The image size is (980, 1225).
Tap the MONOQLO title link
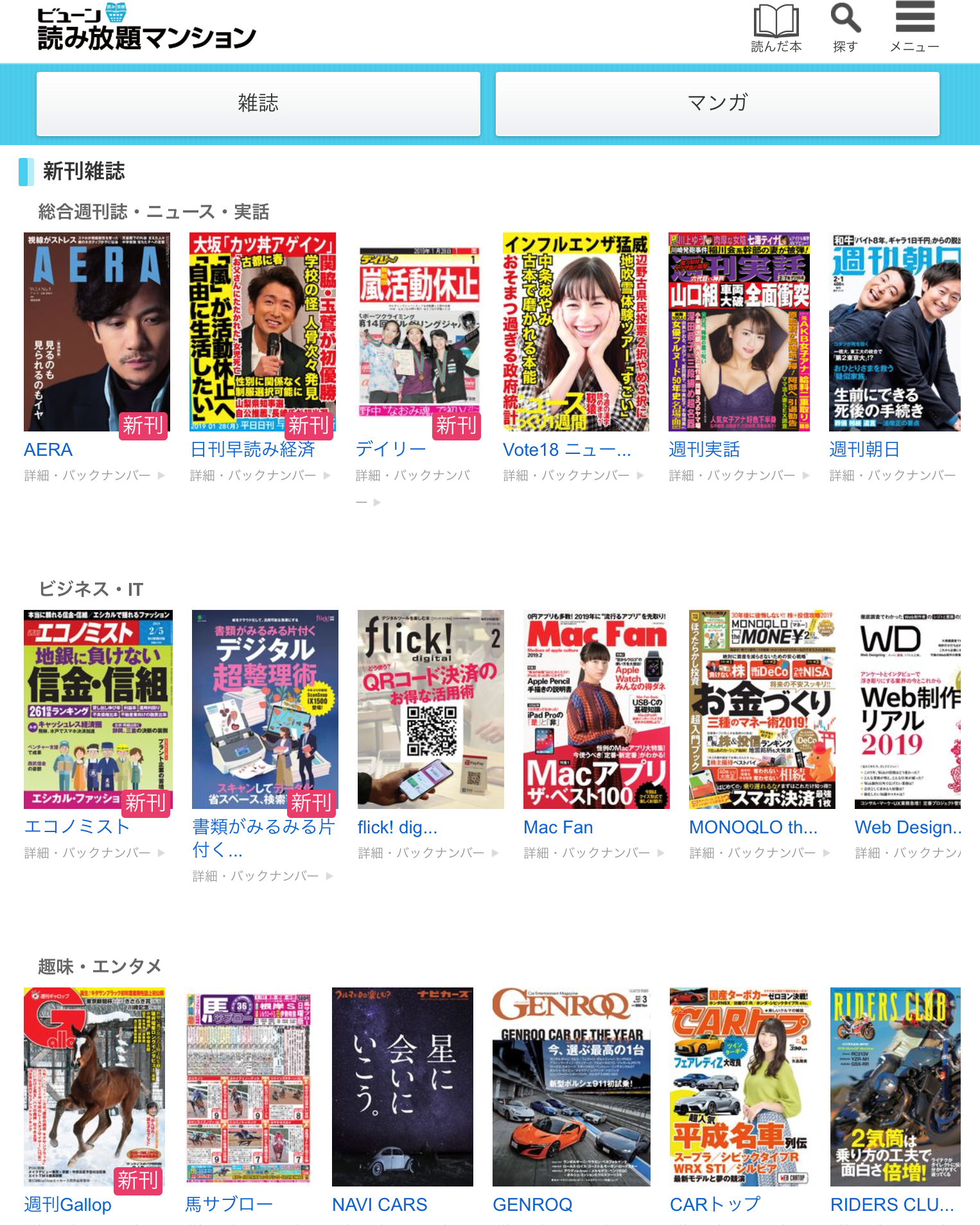[753, 827]
